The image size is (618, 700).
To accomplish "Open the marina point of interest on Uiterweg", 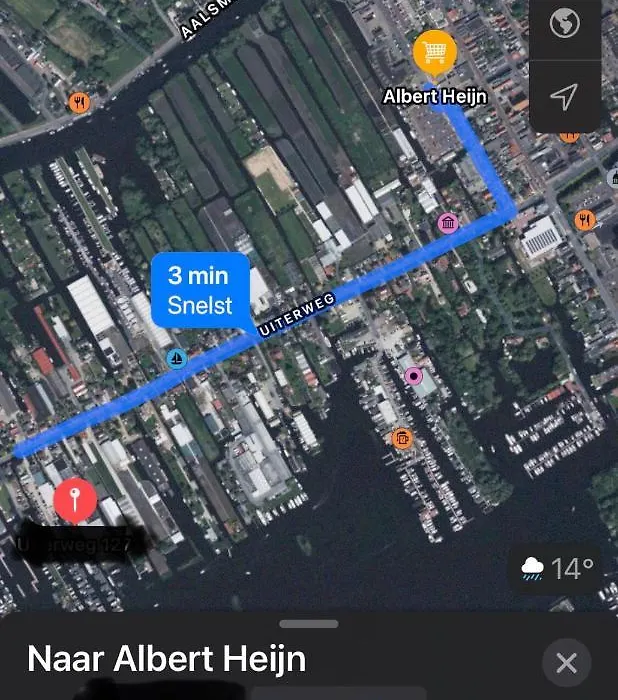I will coord(177,359).
